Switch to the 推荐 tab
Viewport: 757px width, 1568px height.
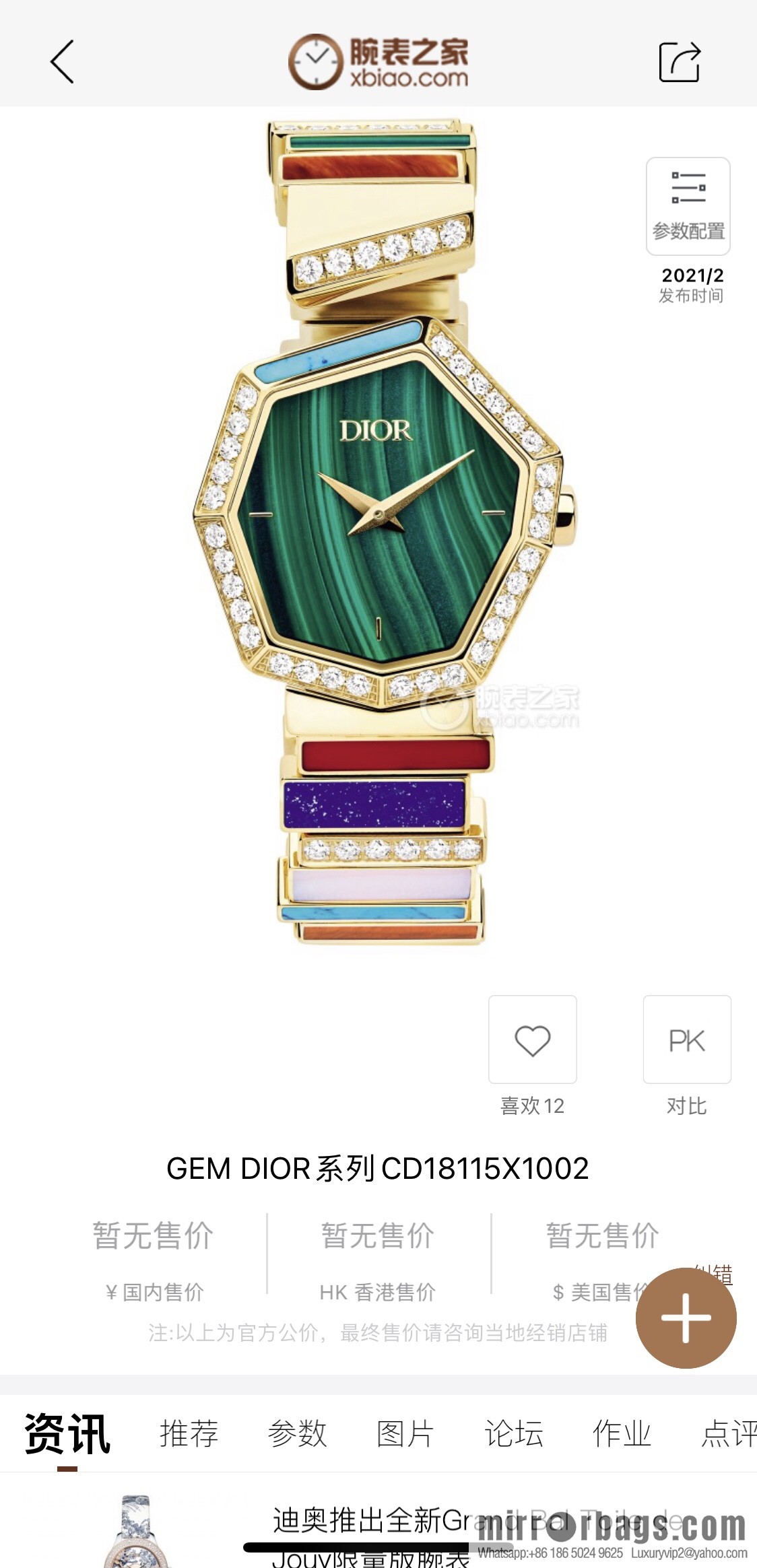(189, 1433)
